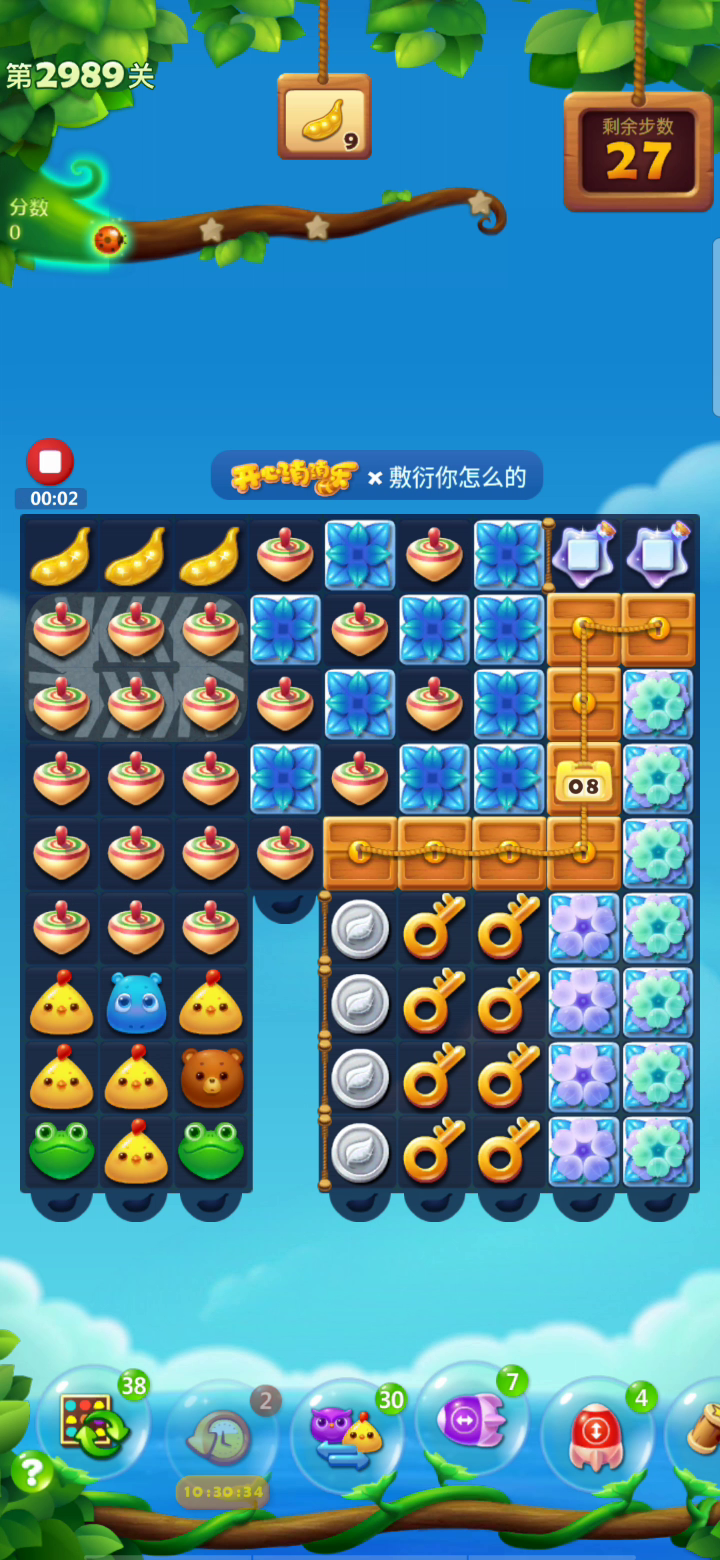This screenshot has width=720, height=1560.
Task: Use the purple horizontal rocket booster
Action: [471, 1418]
